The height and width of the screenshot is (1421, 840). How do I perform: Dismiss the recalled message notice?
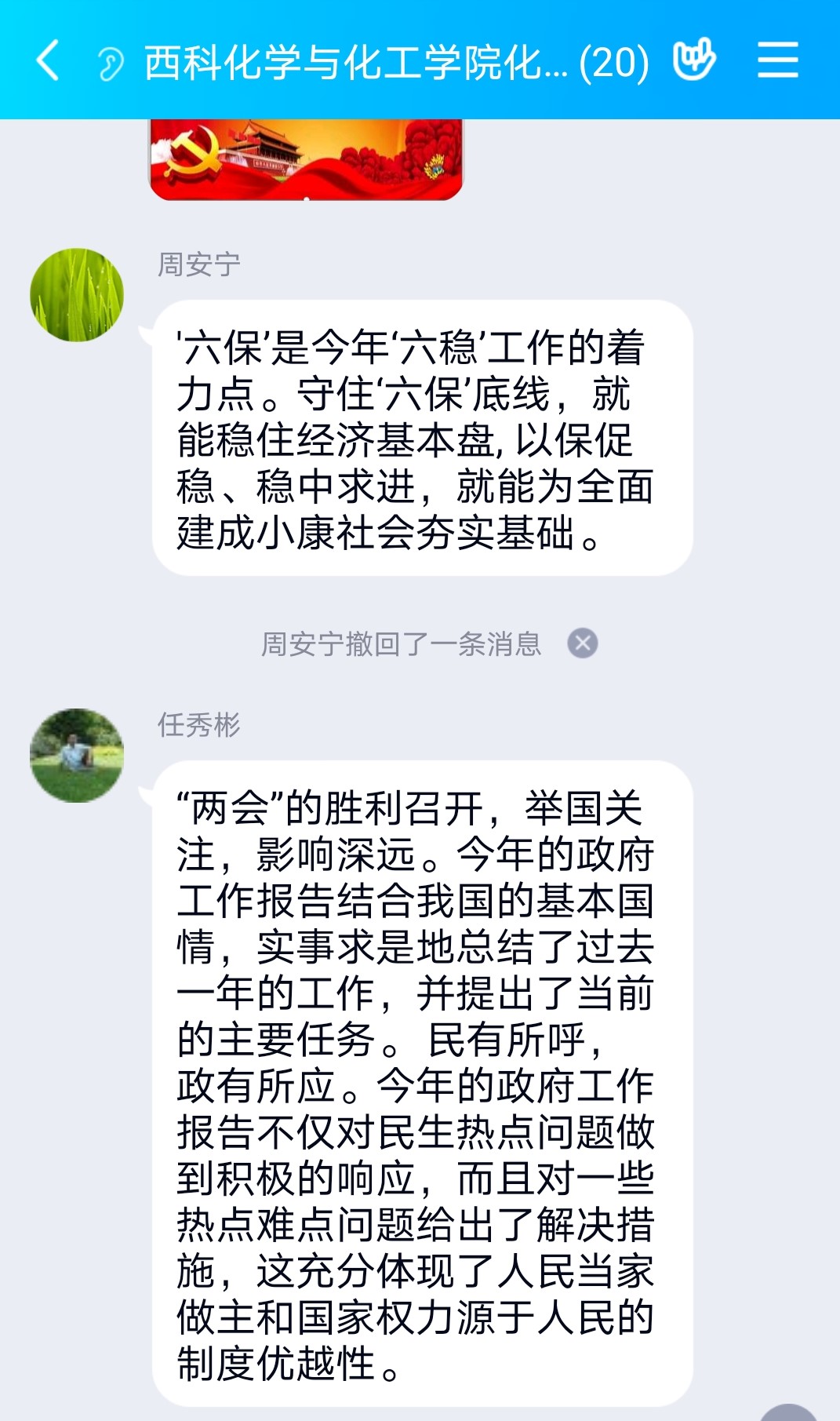[x=582, y=643]
